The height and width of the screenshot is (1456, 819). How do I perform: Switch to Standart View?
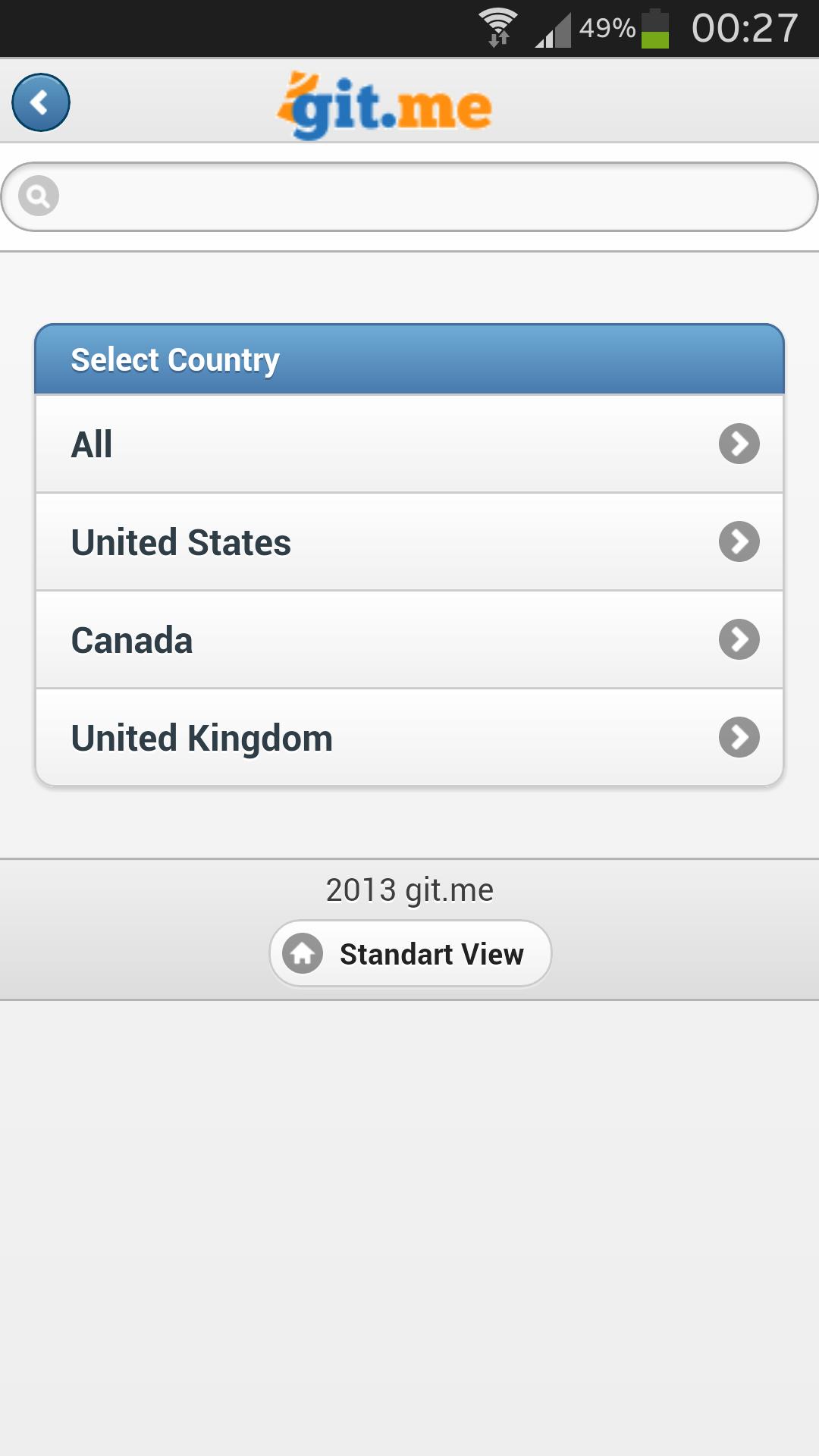[x=410, y=954]
